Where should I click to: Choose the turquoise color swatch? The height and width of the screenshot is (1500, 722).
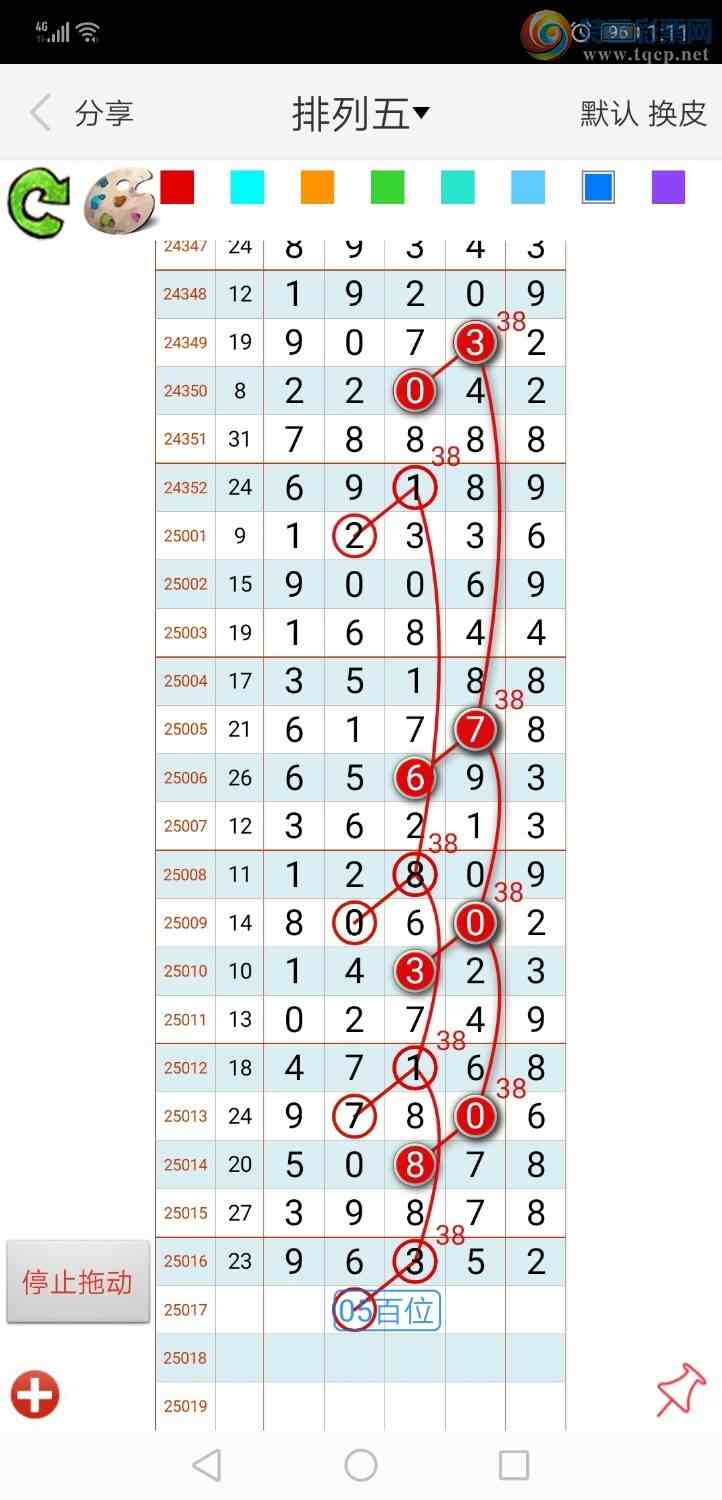point(458,187)
